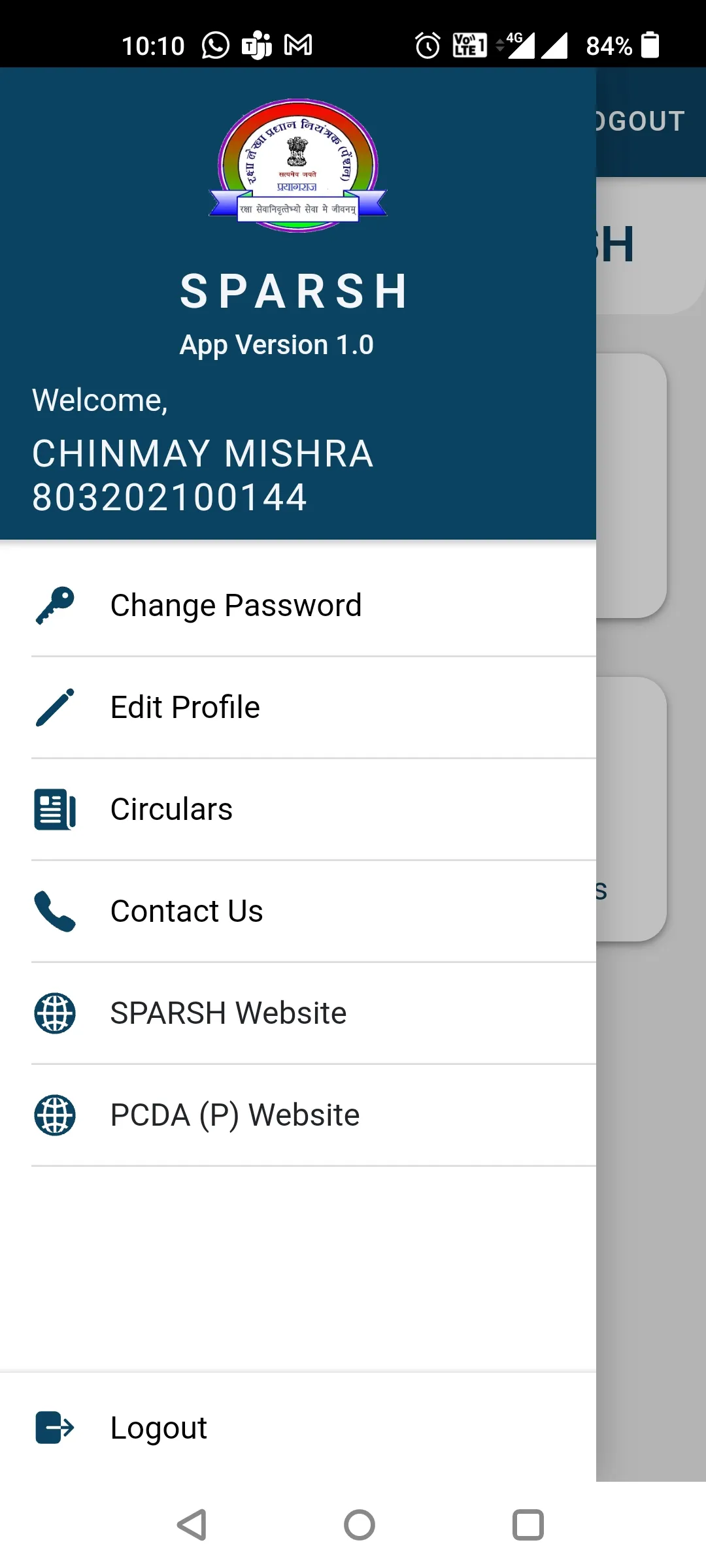This screenshot has height=1568, width=706.
Task: Tap the newspaper icon next to Circulars
Action: [55, 809]
